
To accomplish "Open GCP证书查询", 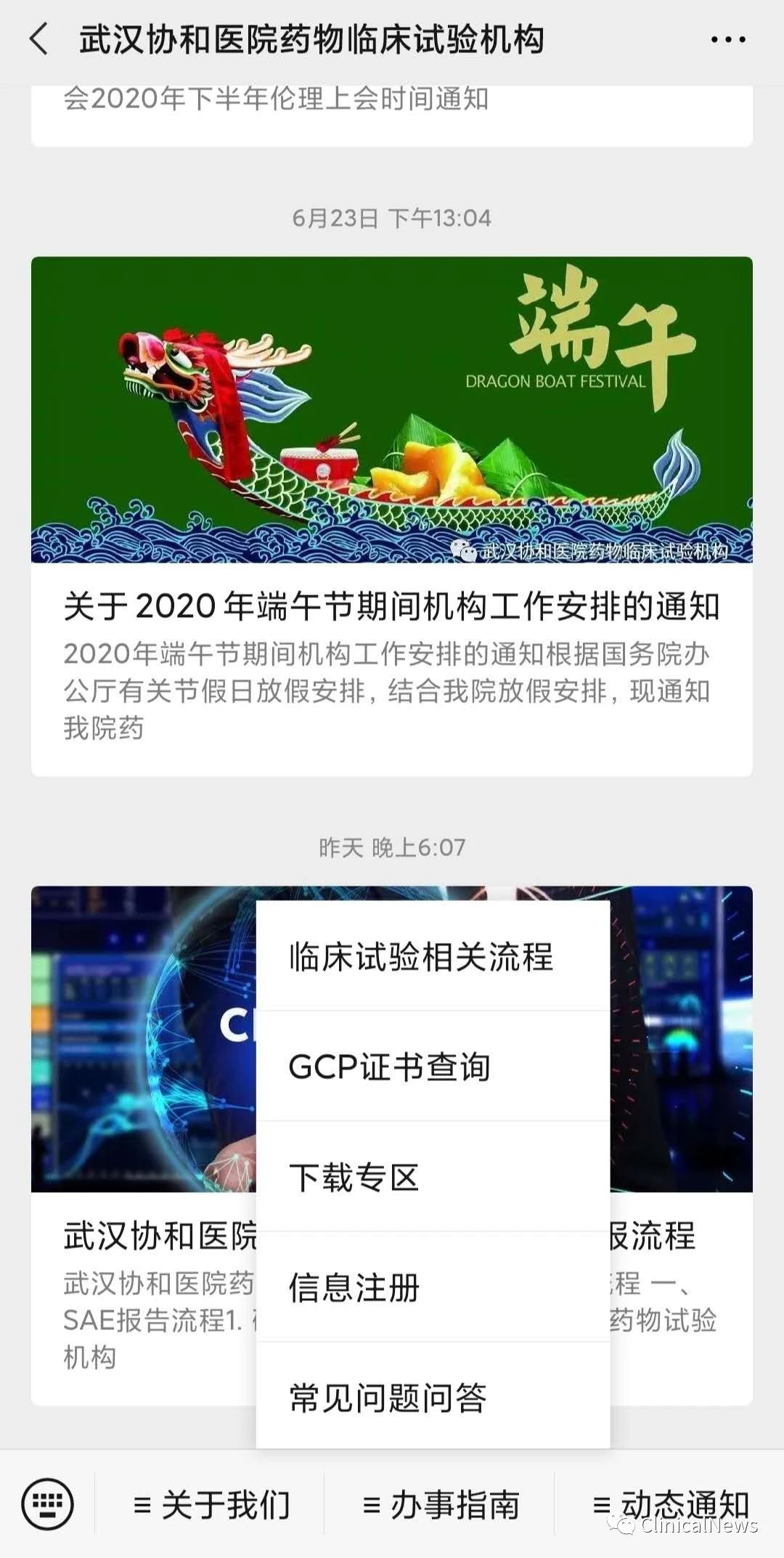I will tap(390, 1067).
